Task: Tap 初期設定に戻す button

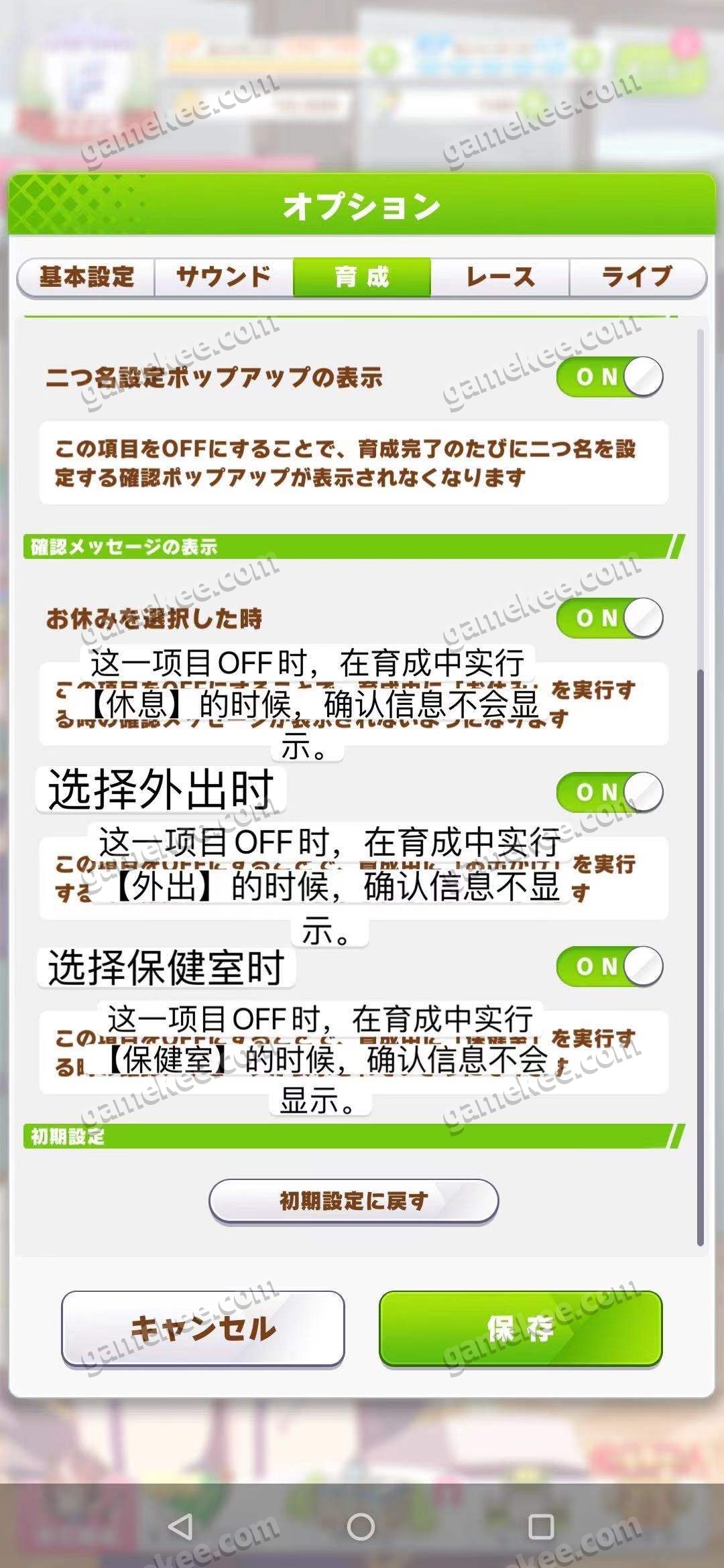Action: click(x=353, y=1201)
